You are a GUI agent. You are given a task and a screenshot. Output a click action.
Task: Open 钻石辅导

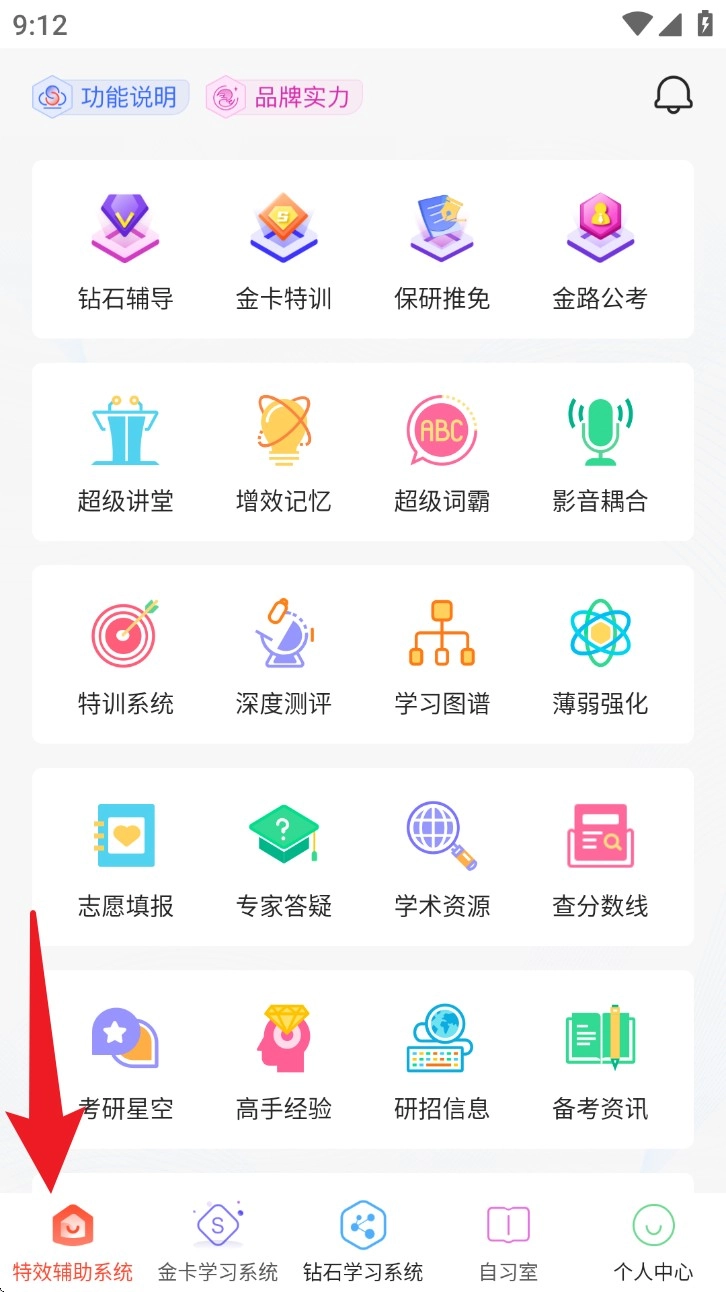point(126,252)
